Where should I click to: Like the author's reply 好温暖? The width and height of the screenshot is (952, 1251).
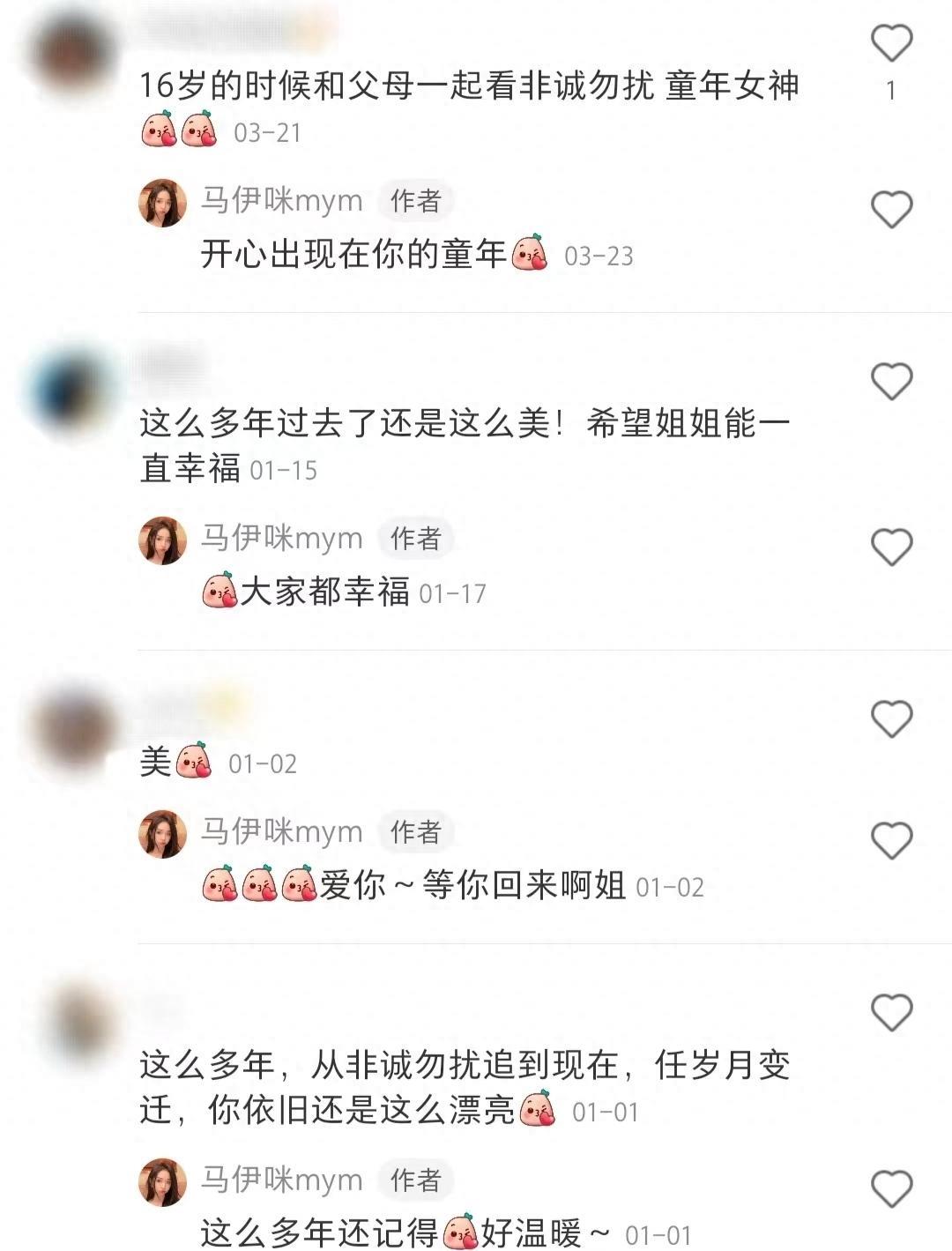coord(890,1188)
